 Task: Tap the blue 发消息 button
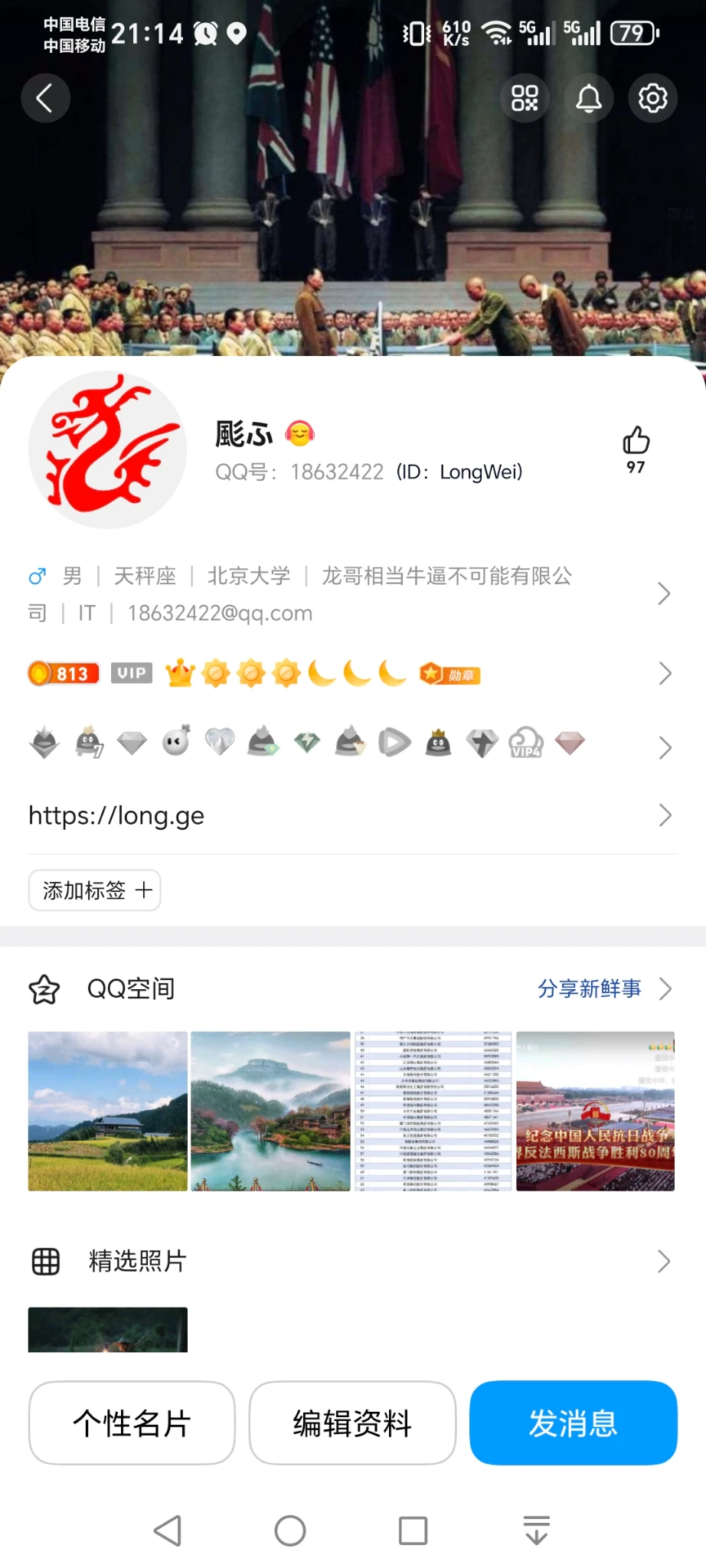(574, 1423)
